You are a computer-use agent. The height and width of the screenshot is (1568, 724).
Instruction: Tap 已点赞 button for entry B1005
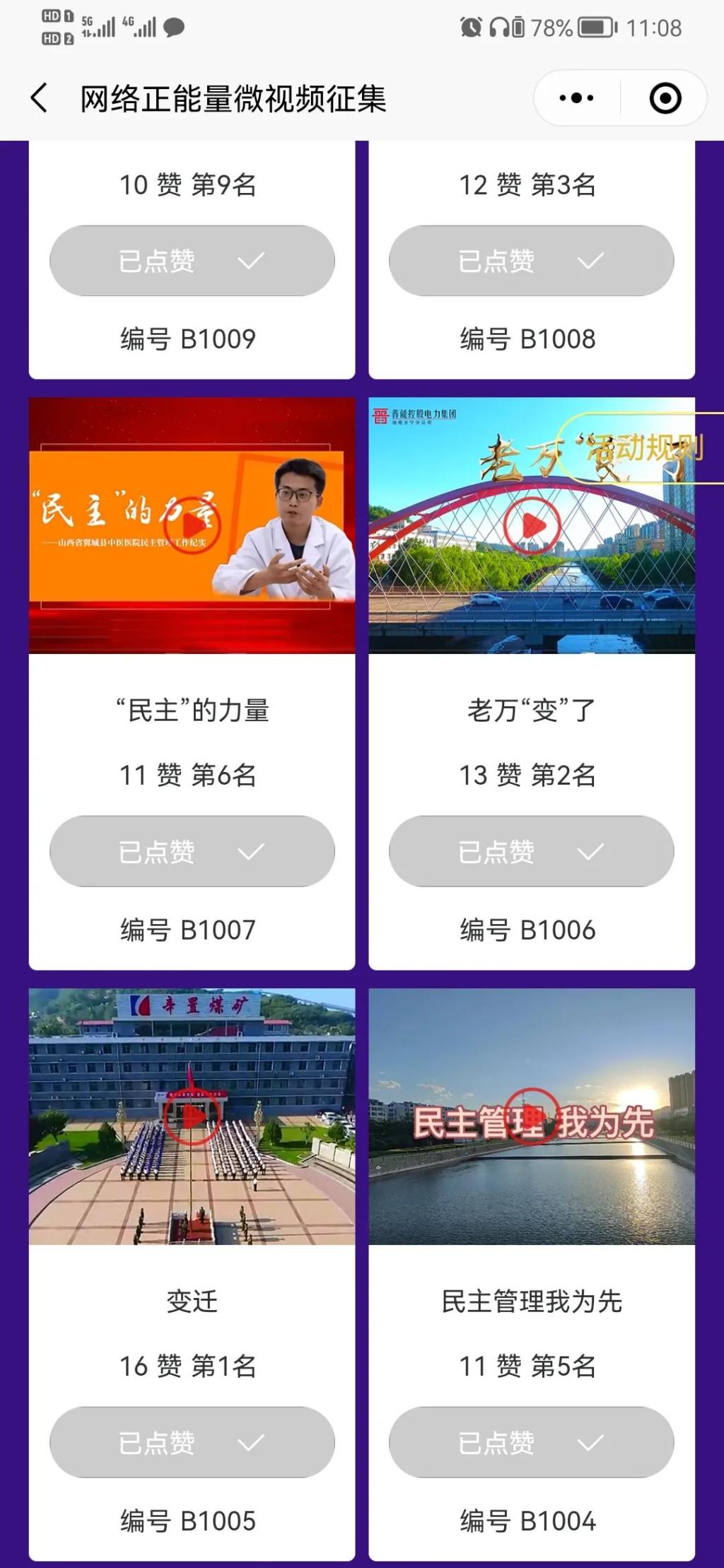tap(192, 1442)
